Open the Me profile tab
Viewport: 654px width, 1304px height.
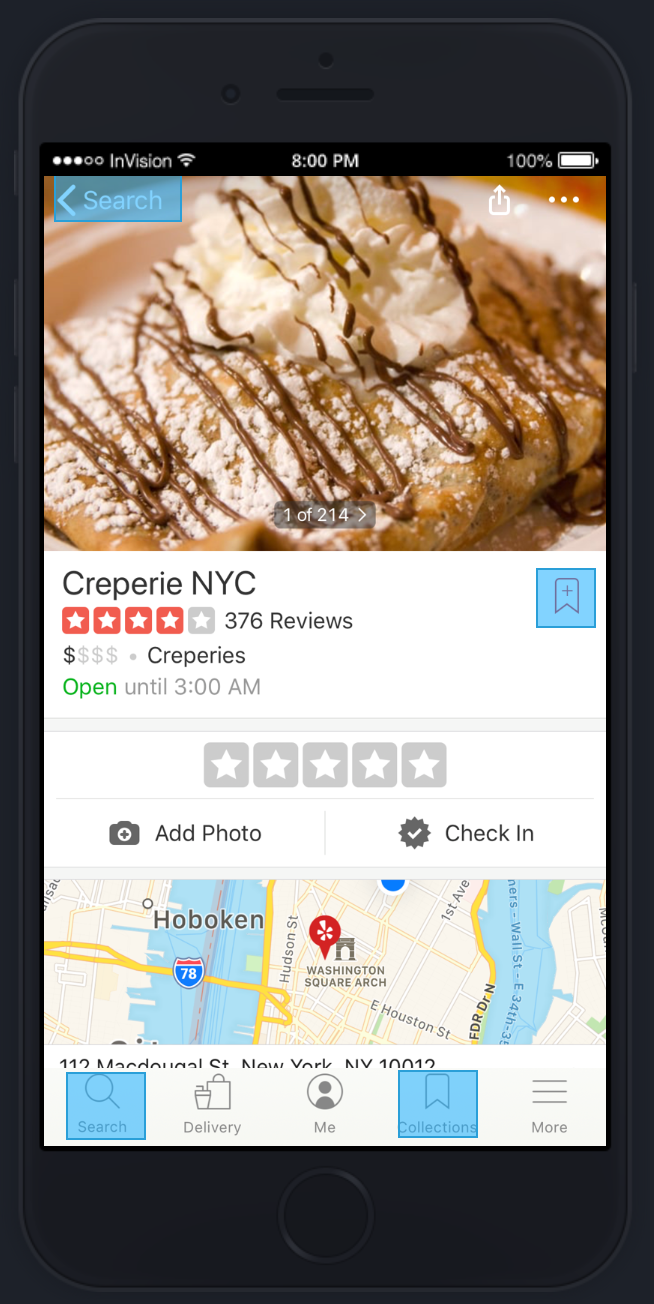tap(324, 1105)
